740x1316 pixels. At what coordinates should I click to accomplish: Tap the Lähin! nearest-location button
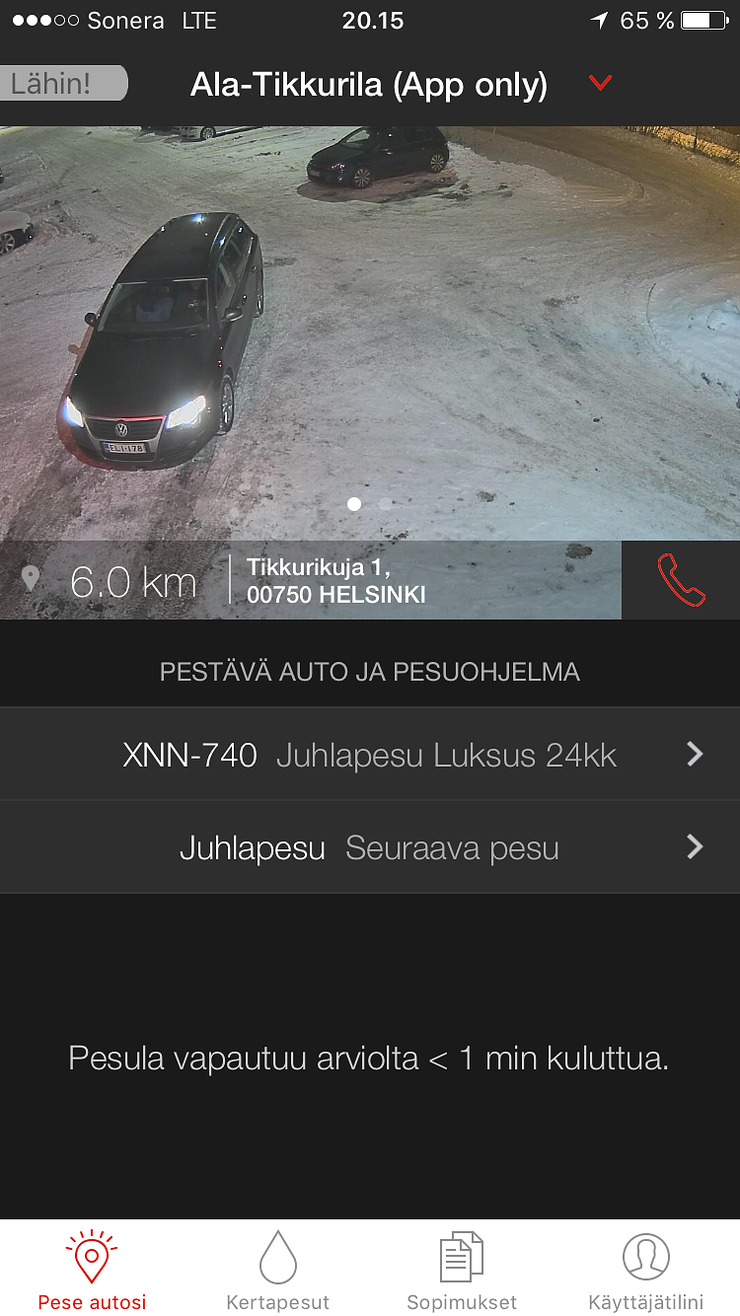(62, 84)
